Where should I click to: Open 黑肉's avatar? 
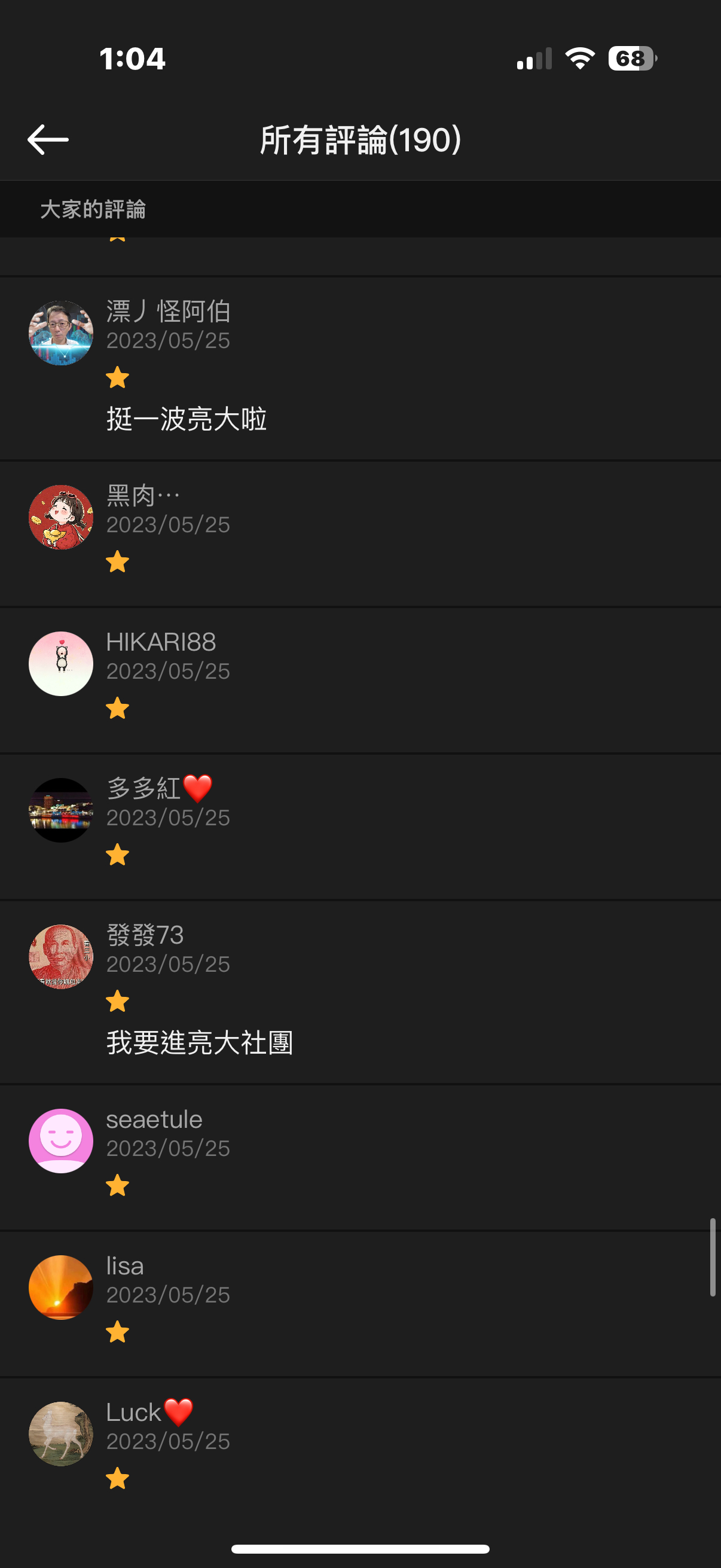tap(61, 517)
